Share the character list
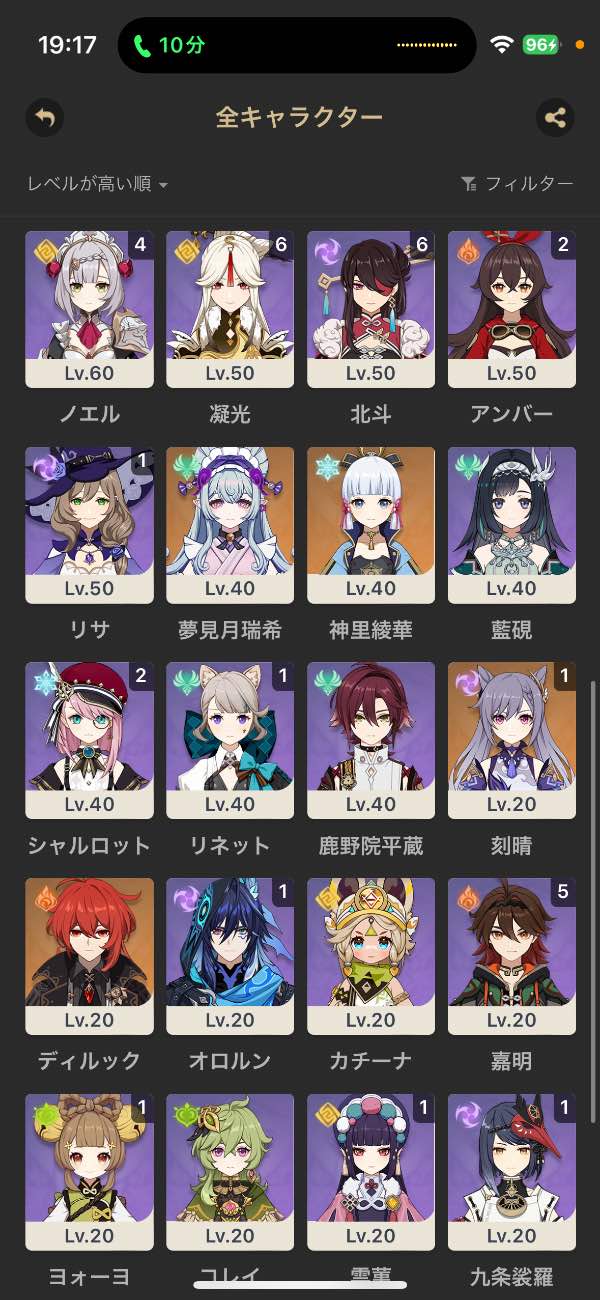 click(555, 117)
